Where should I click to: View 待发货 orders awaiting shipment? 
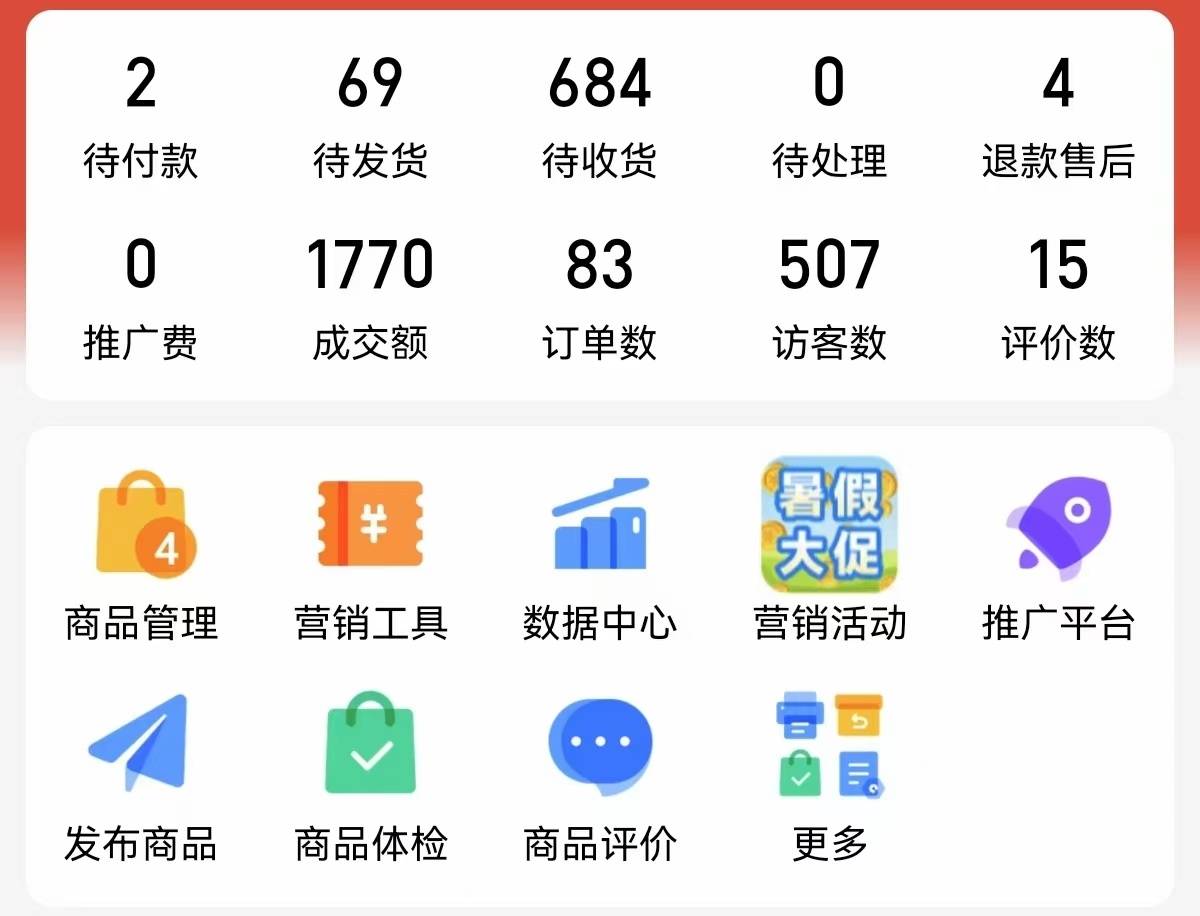[x=370, y=118]
